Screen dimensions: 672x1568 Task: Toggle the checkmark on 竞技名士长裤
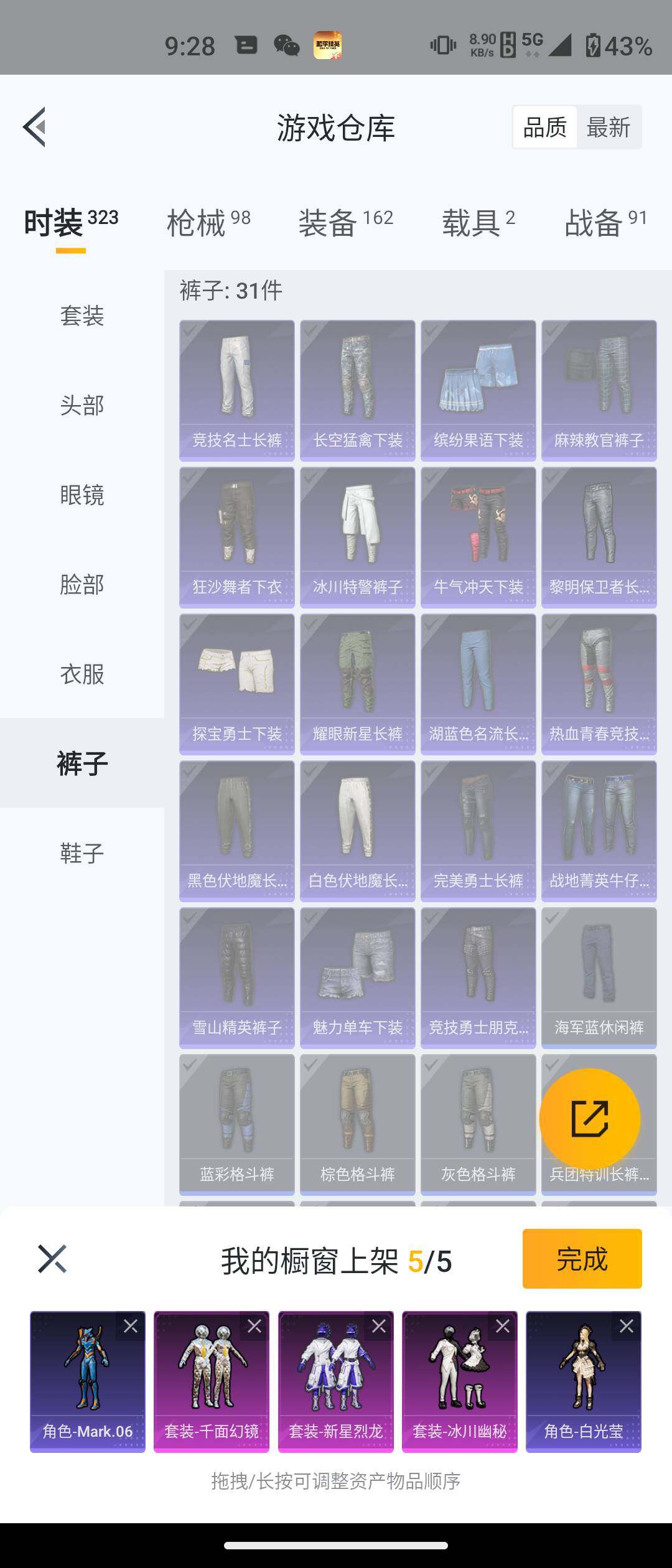coord(190,333)
